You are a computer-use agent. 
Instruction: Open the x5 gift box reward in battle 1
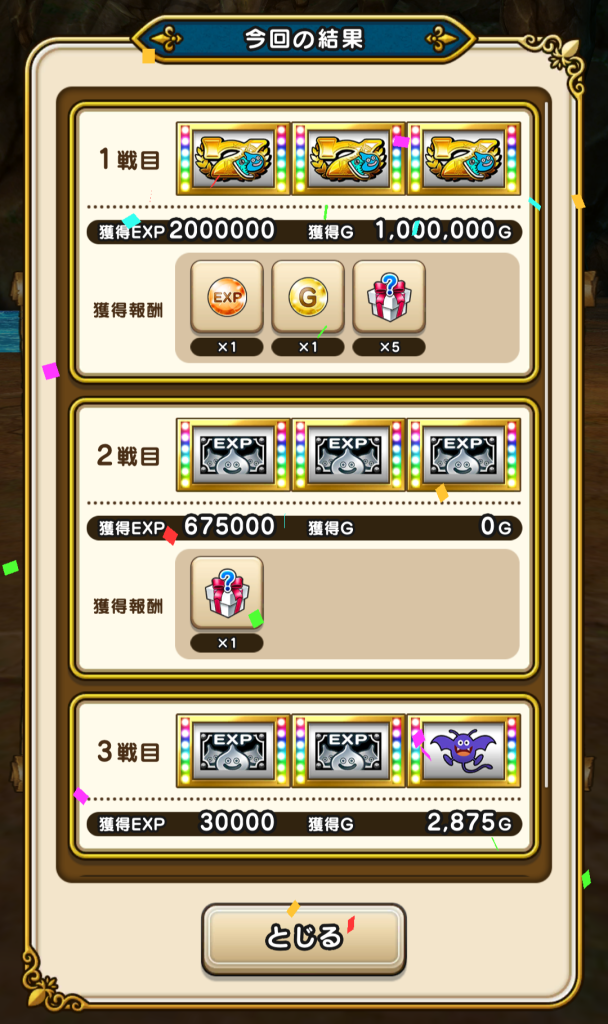[389, 297]
